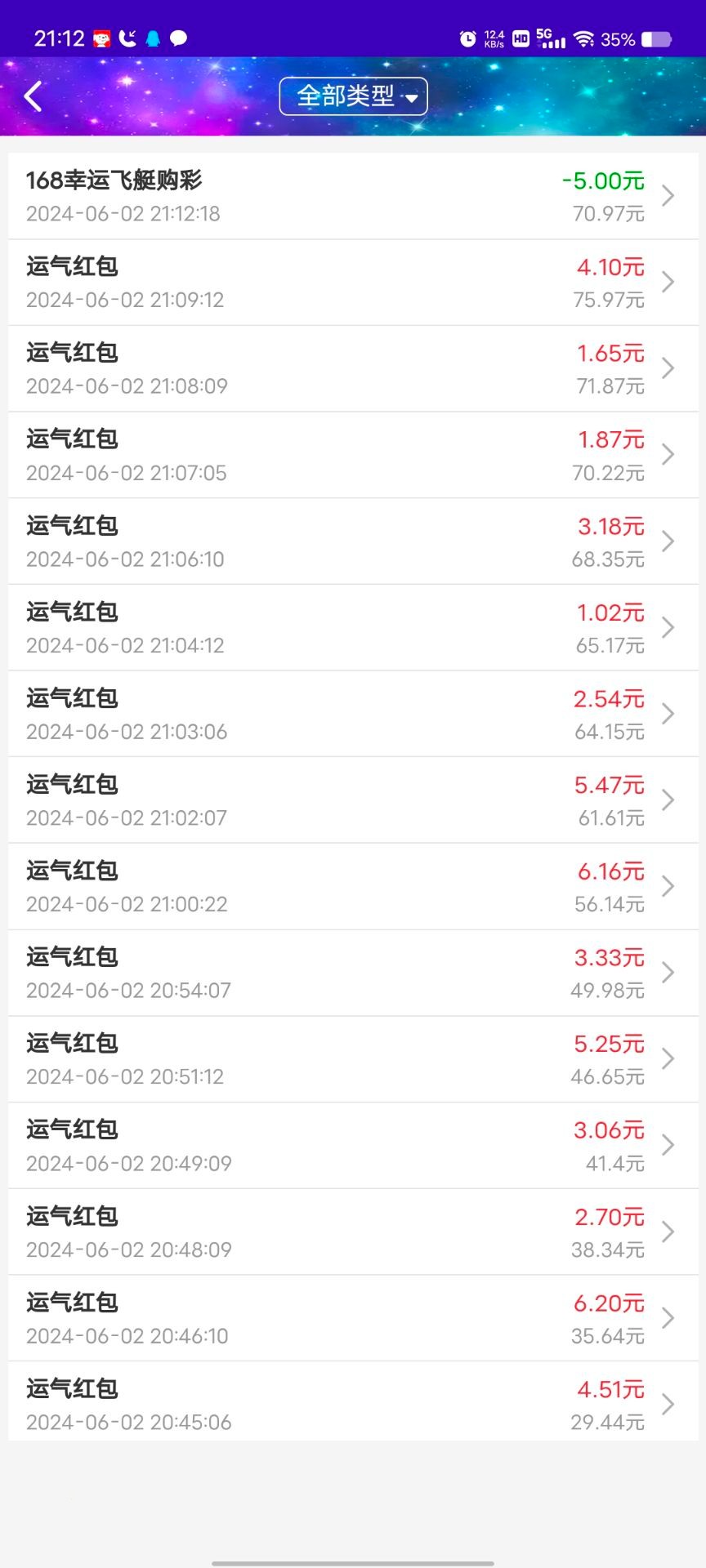Open the 6.16元 运气红包 record
706x1568 pixels.
coord(353,886)
